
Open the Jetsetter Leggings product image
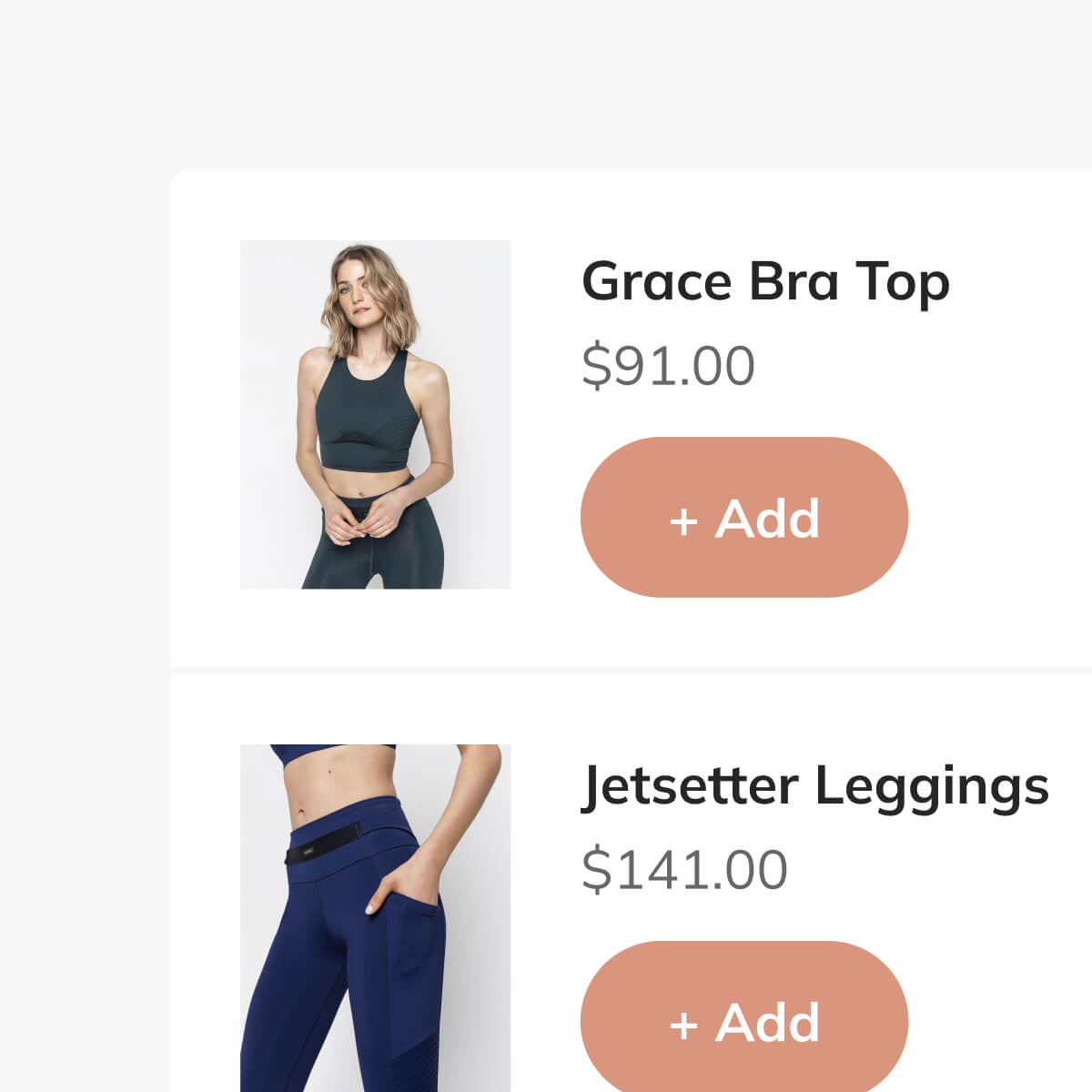coord(375,917)
